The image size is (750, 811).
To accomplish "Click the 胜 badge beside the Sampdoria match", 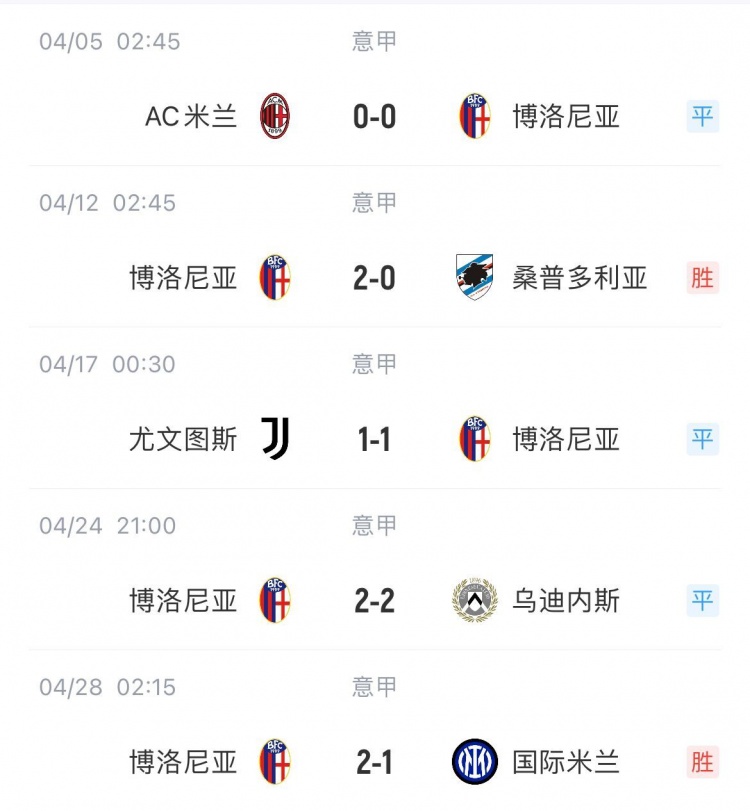I will [702, 278].
